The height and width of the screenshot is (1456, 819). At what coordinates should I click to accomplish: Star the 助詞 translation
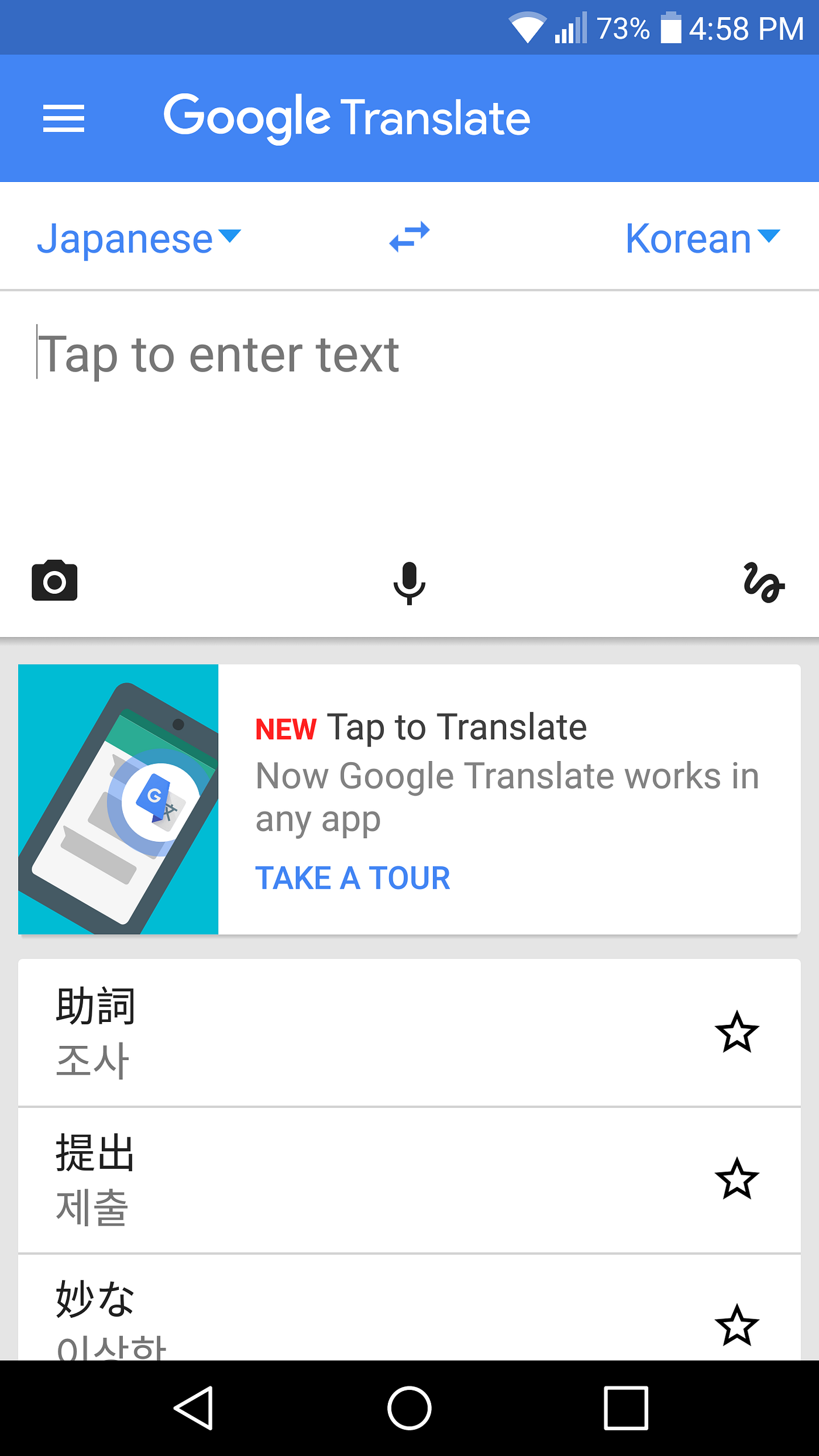[737, 1032]
